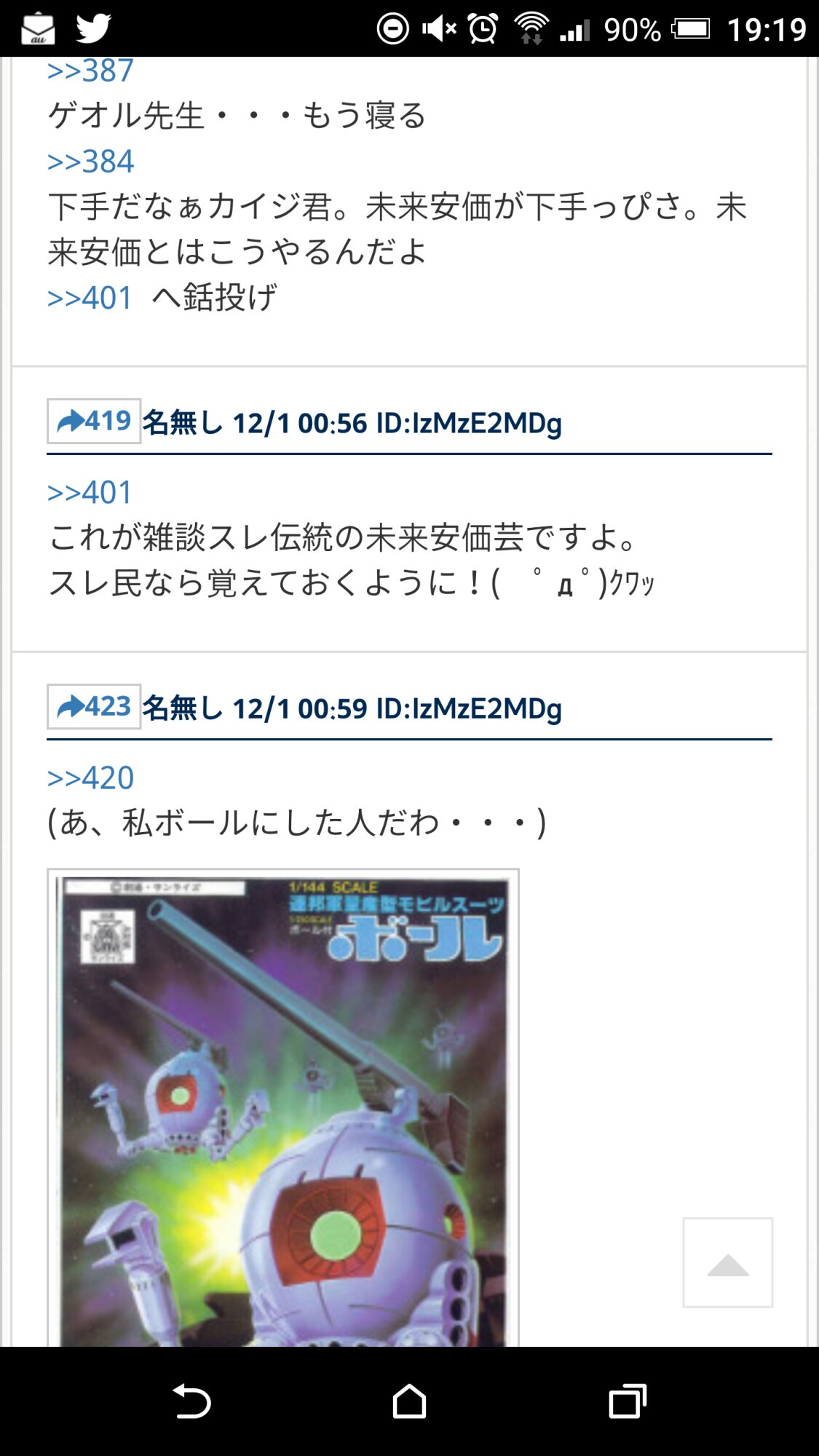
Task: Follow the >>420 anchor link
Action: coord(90,778)
